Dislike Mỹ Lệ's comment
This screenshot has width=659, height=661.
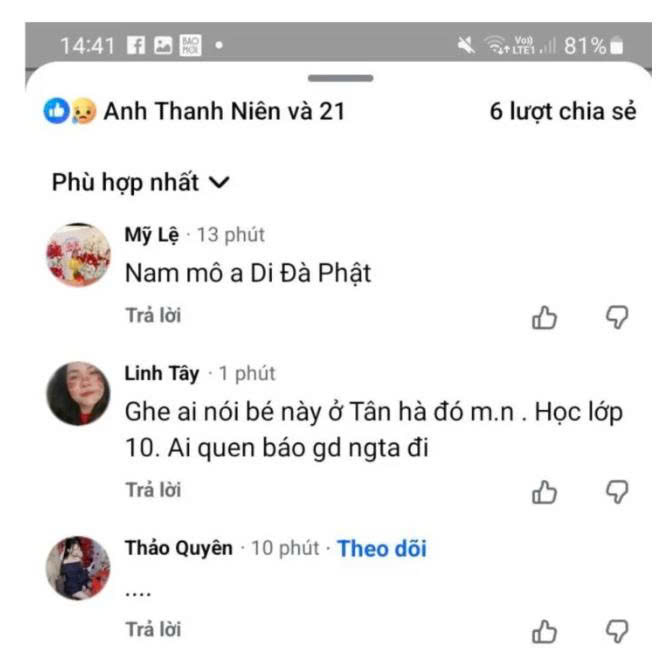tap(618, 317)
